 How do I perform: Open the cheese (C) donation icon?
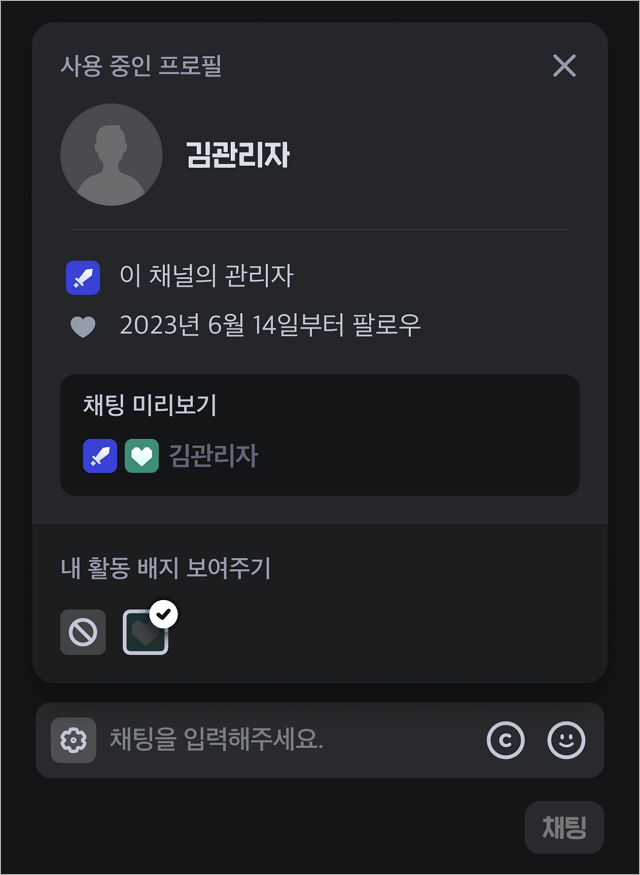click(x=505, y=740)
